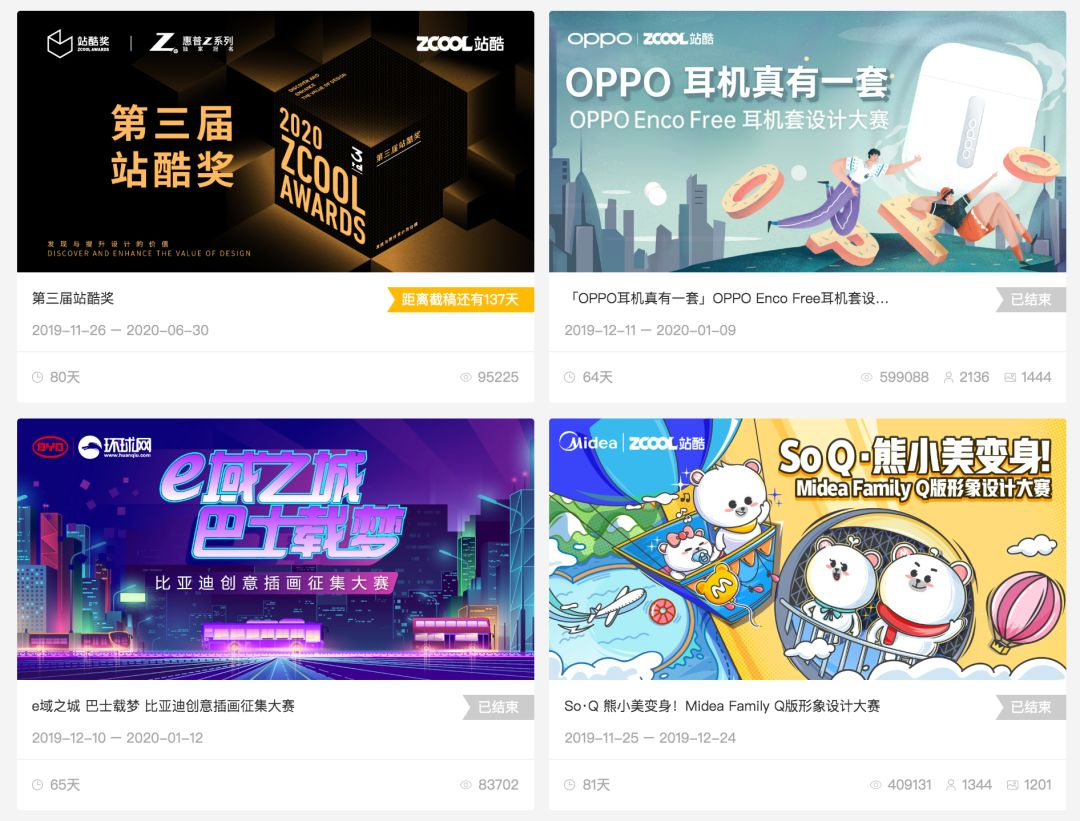Open the 第三届站酷奖 contest card
This screenshot has width=1080, height=821.
pyautogui.click(x=275, y=142)
